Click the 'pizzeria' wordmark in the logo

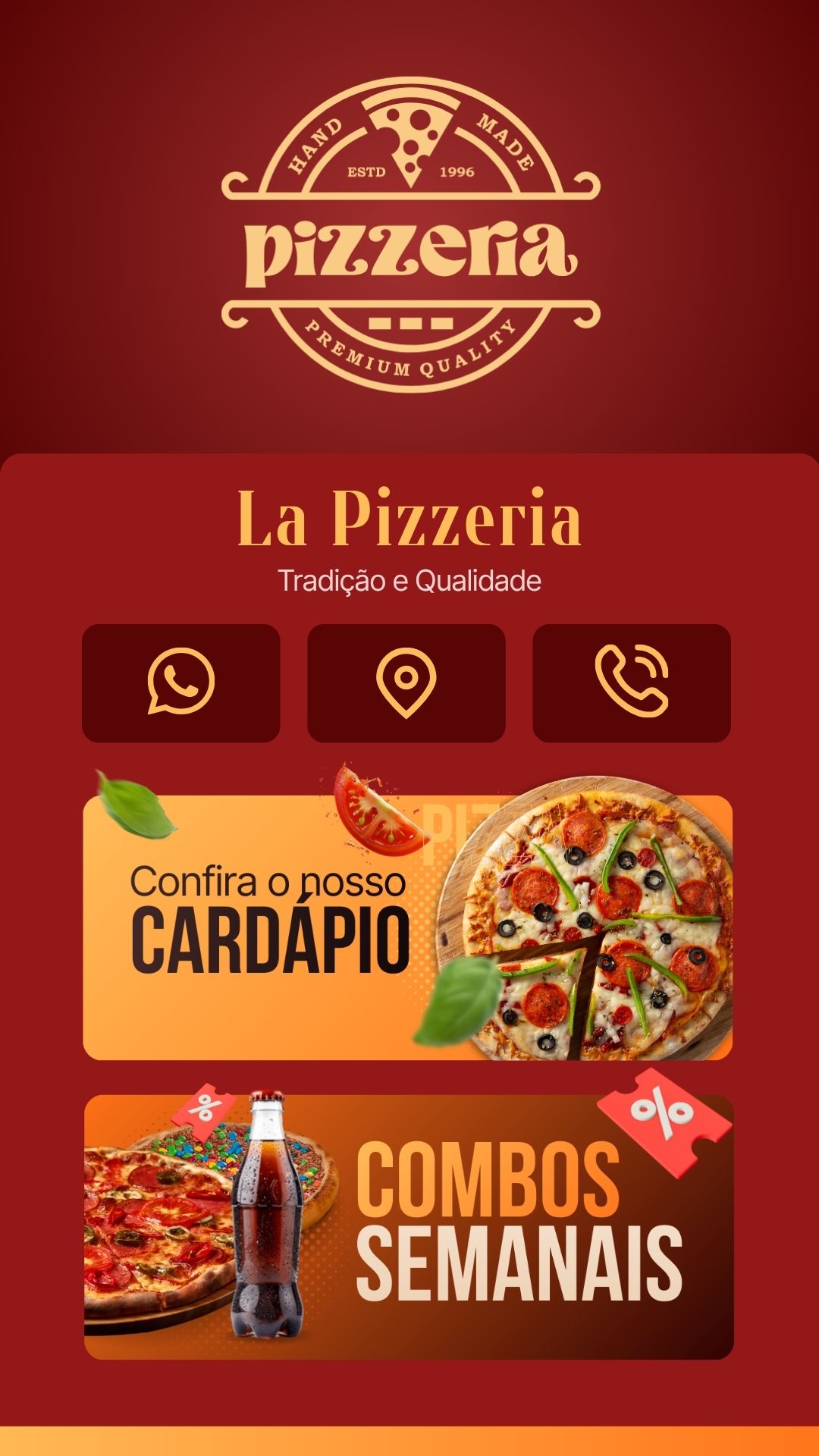tap(409, 250)
